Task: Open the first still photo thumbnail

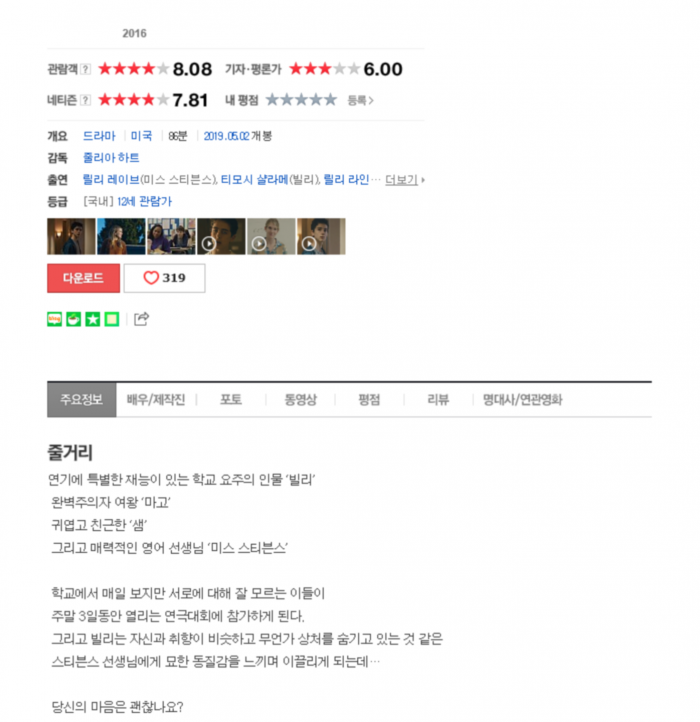Action: 71,237
